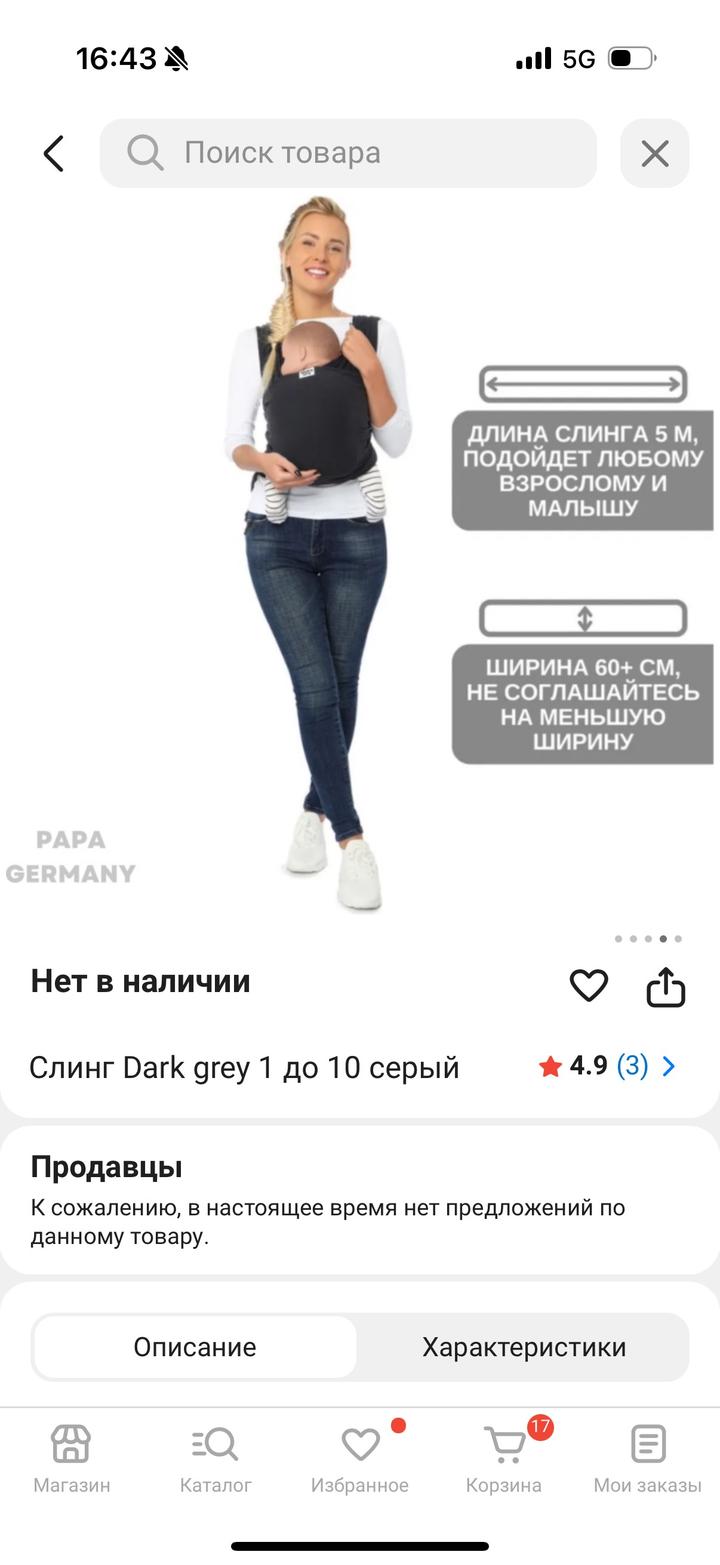720x1565 pixels.
Task: Open the product photo full screen
Action: [320, 550]
